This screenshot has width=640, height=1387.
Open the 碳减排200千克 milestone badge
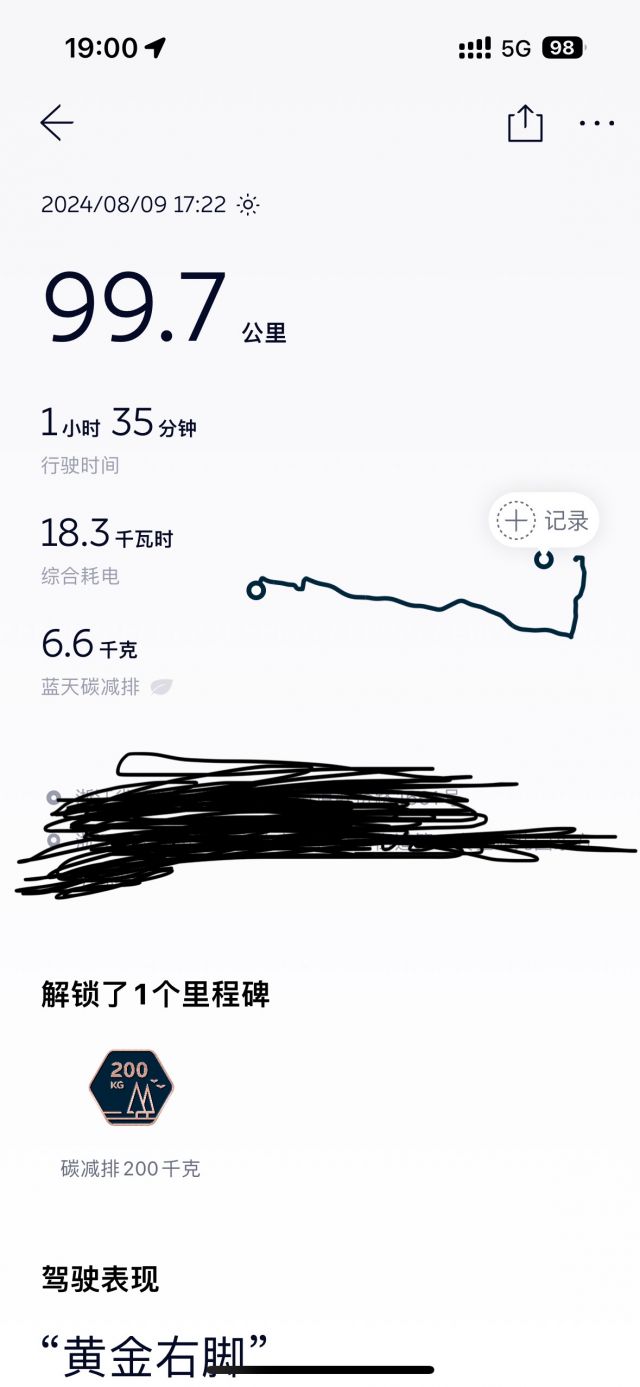pos(131,1087)
